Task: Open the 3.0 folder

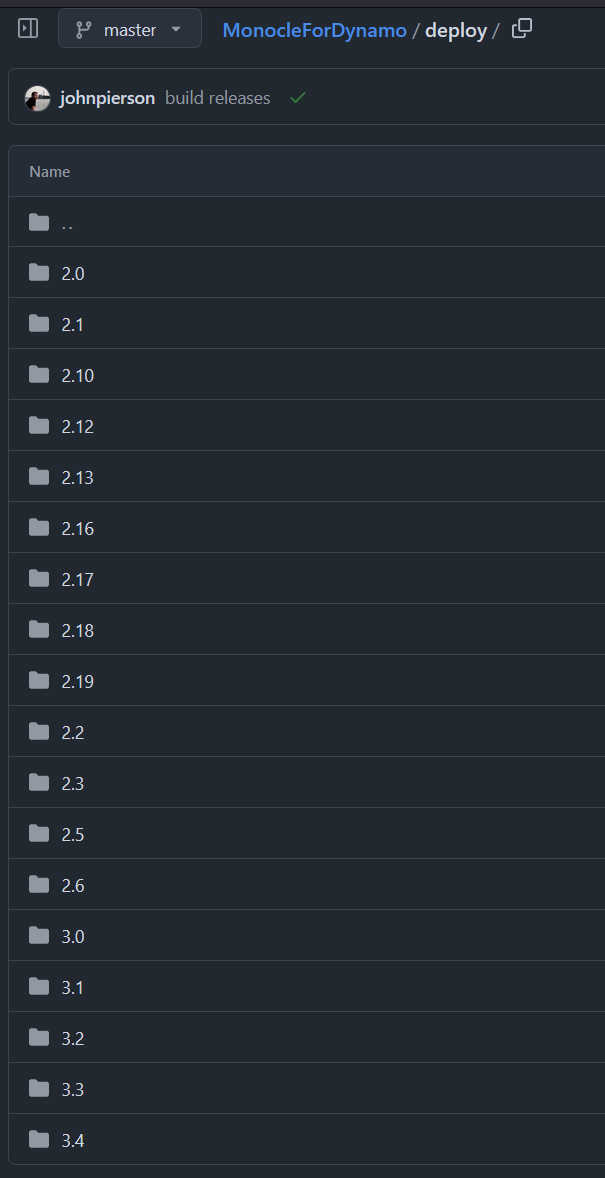Action: click(73, 936)
